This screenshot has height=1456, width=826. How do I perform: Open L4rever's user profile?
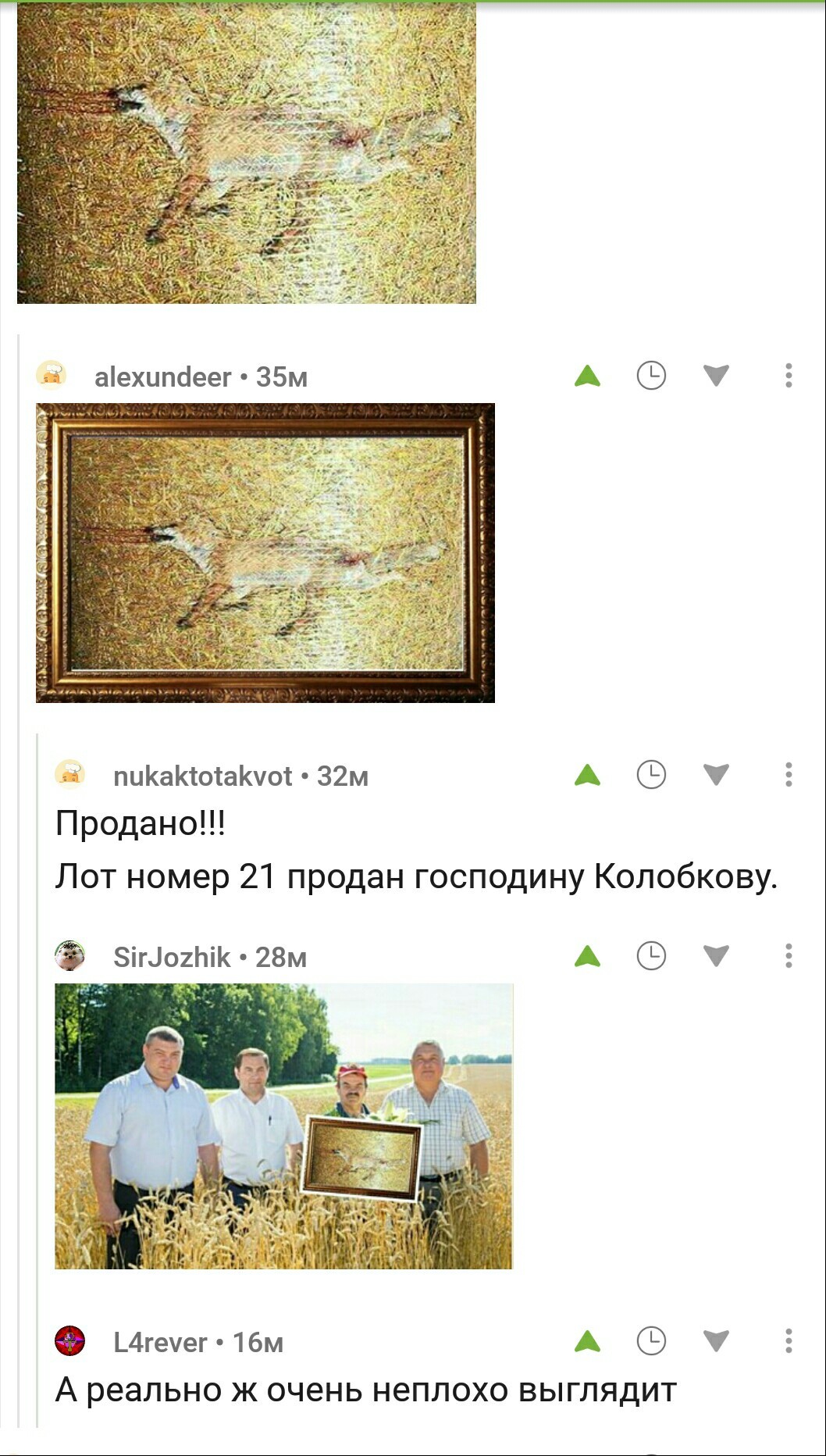[x=160, y=1343]
